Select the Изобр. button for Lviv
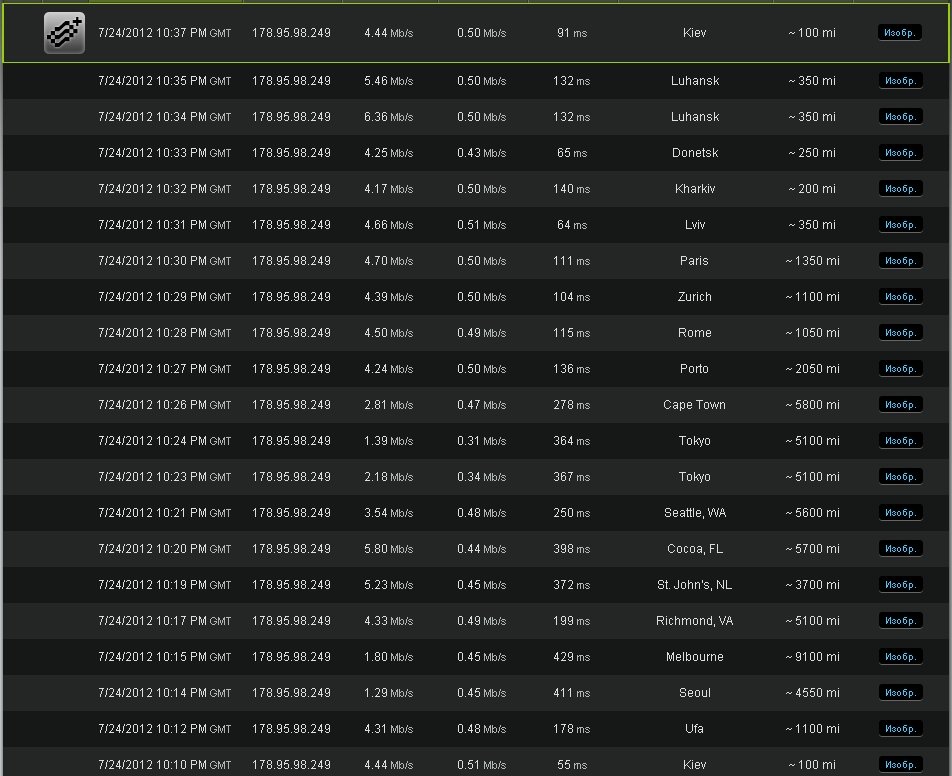 (900, 224)
